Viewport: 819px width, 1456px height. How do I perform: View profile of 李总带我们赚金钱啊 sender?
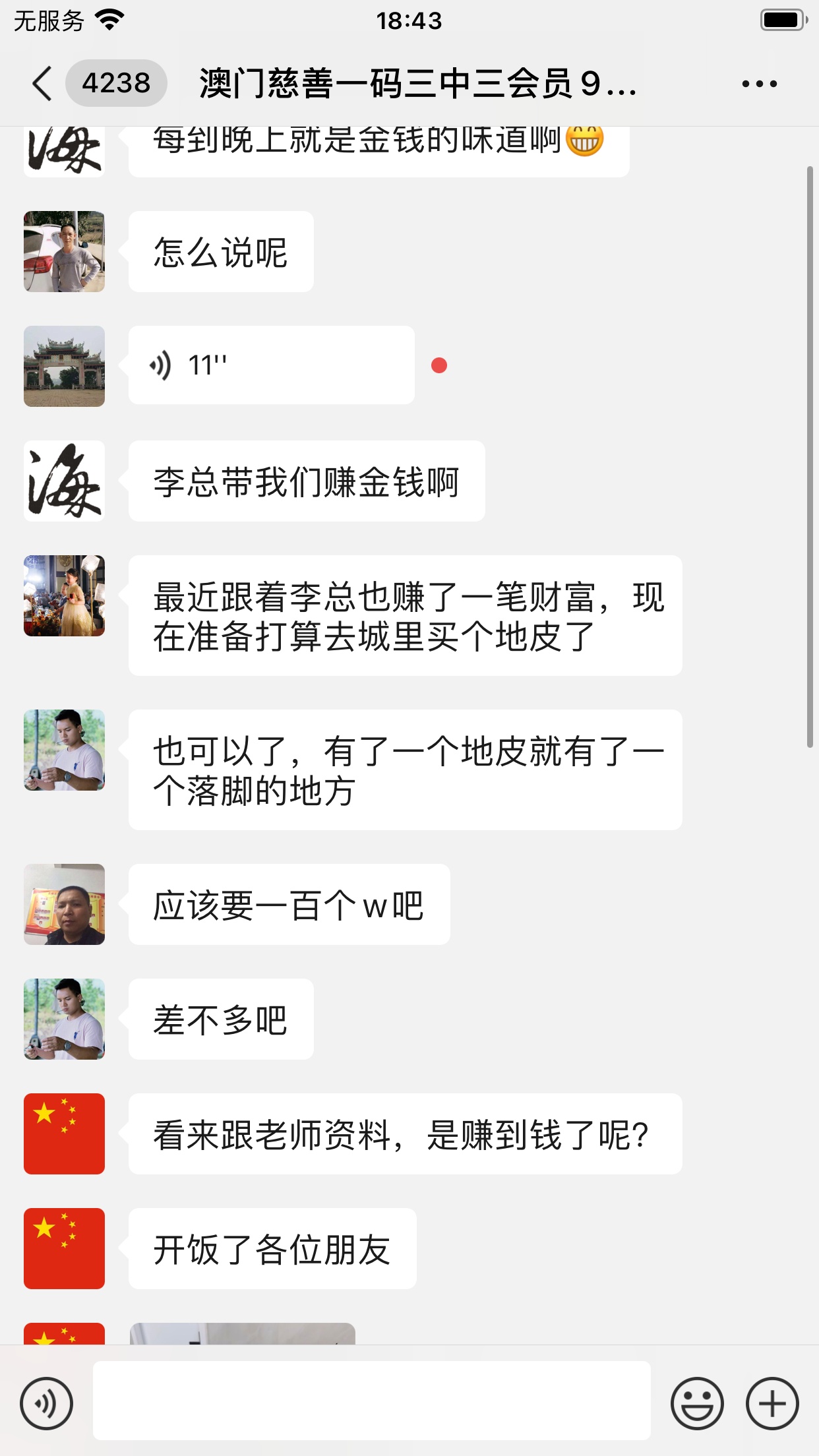click(x=64, y=481)
